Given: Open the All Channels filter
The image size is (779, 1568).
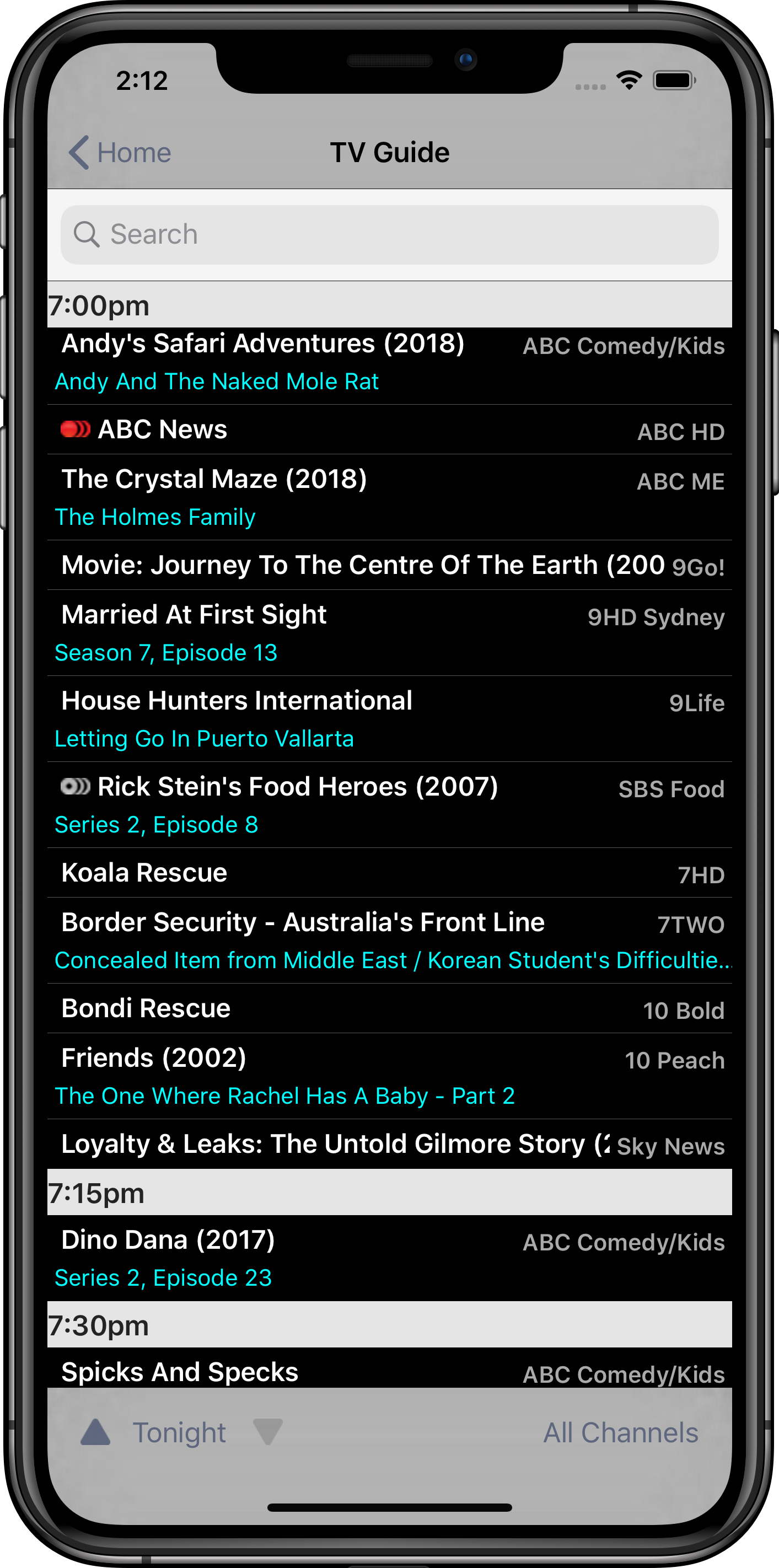Looking at the screenshot, I should point(620,1432).
